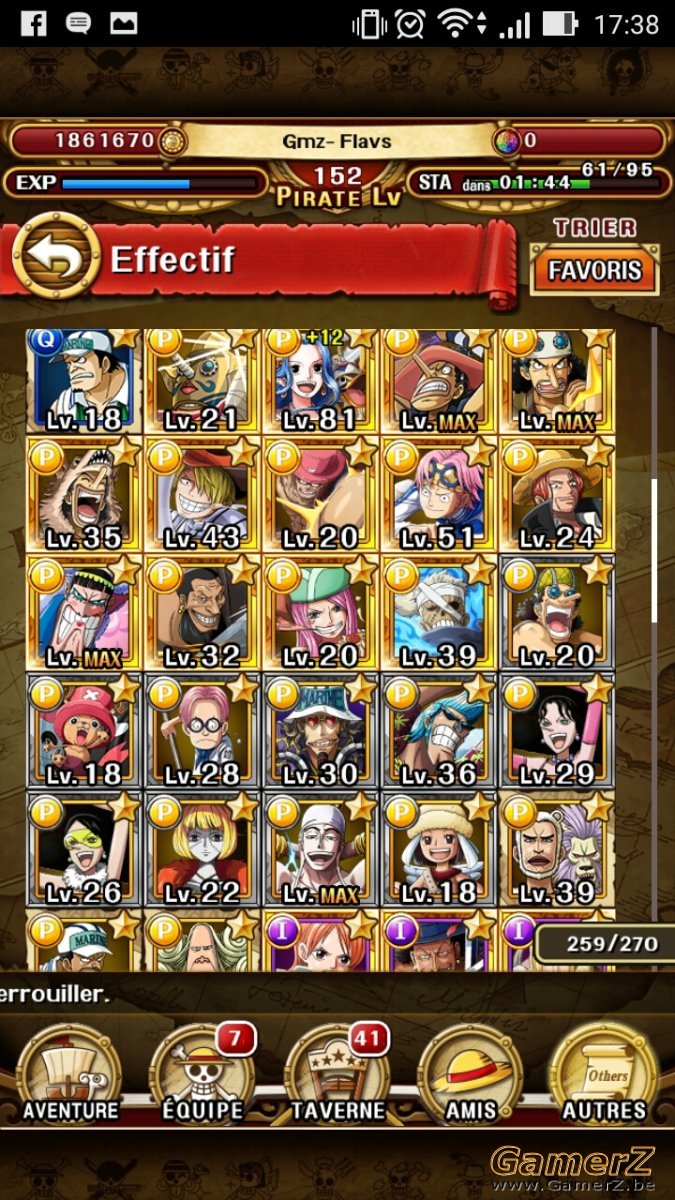
Task: Tap the back arrow beside Effectif
Action: tap(56, 257)
